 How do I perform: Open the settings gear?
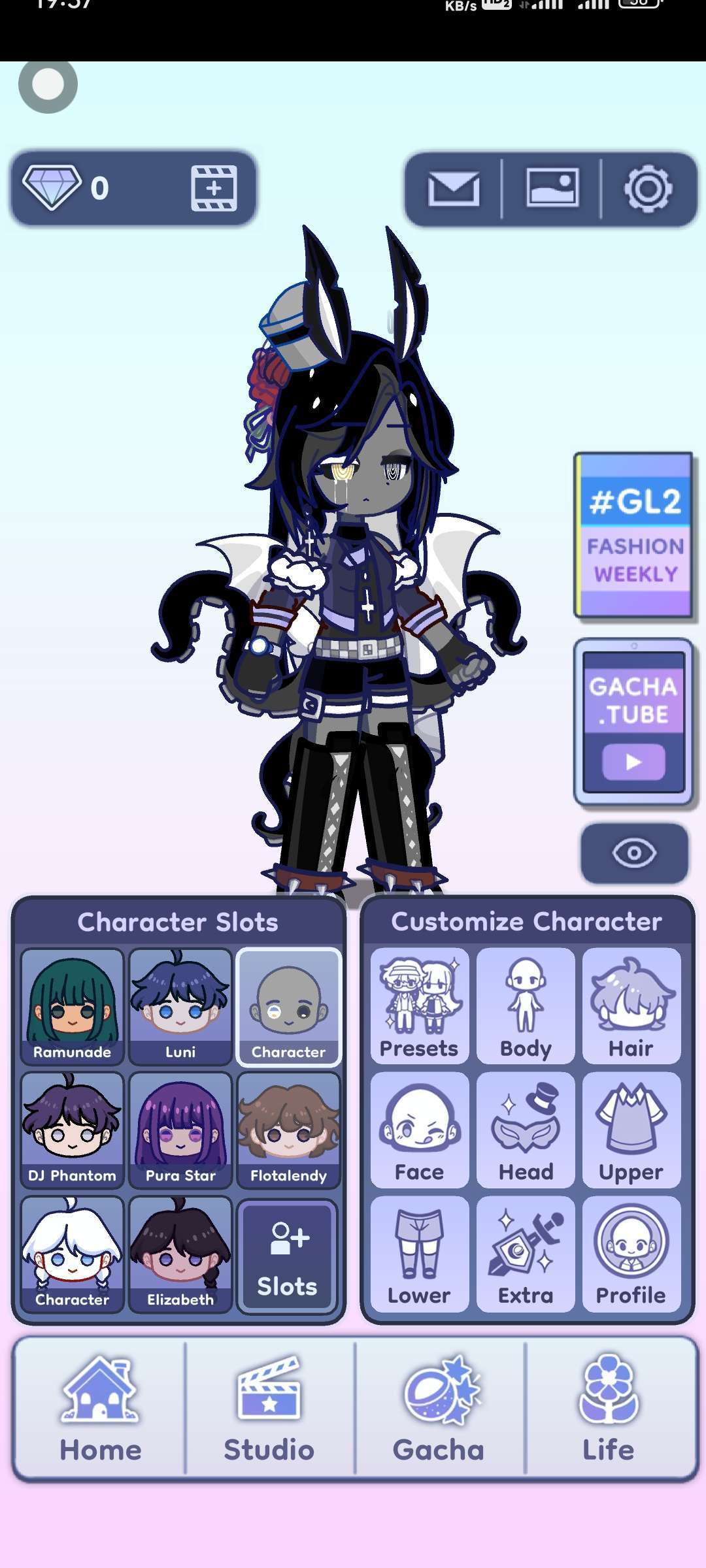[x=648, y=189]
